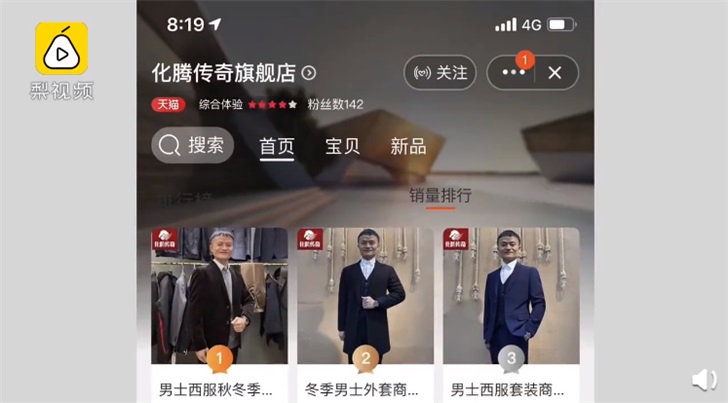The height and width of the screenshot is (403, 728).
Task: Open store details via 化腾传奇旗舰店 arrow
Action: [x=309, y=73]
